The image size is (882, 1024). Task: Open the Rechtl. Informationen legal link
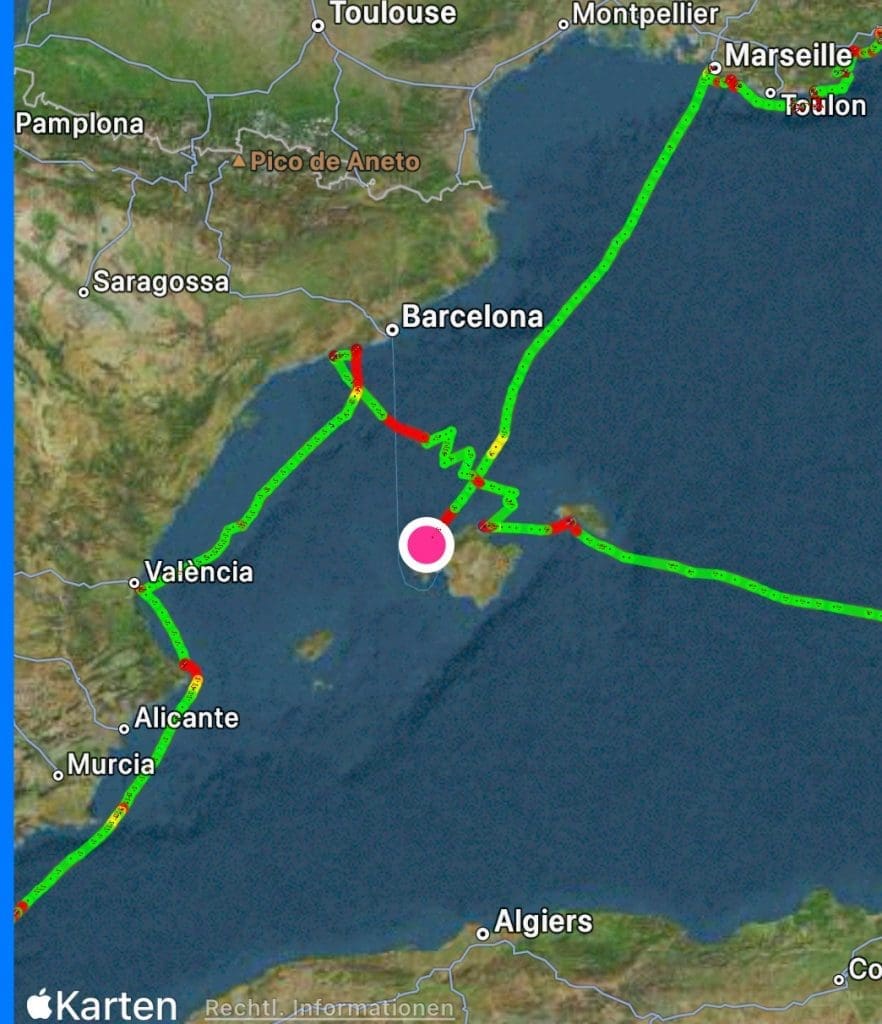click(329, 1008)
